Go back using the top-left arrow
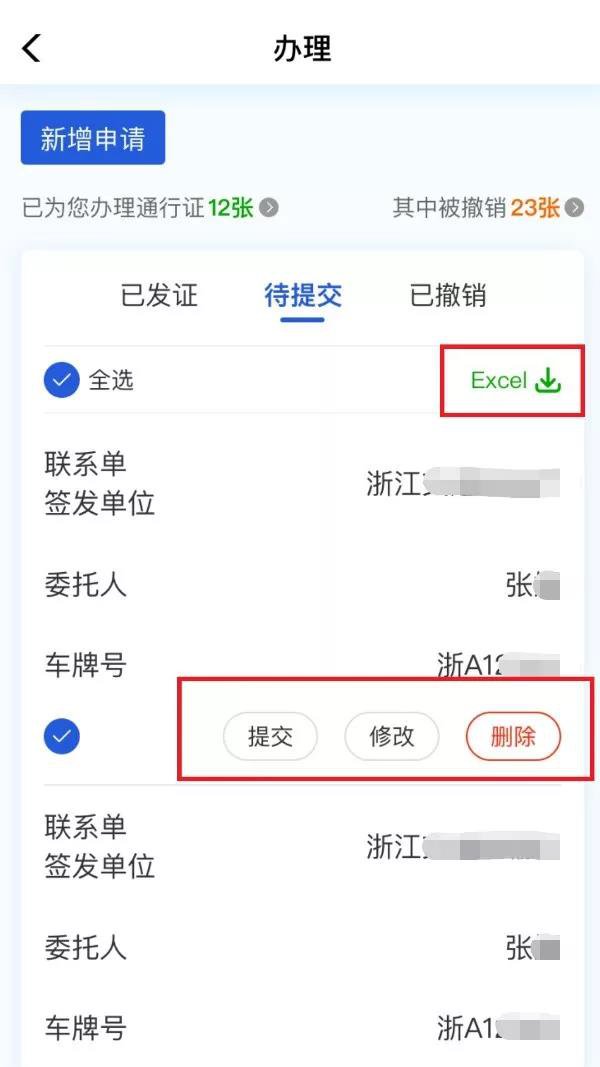 tap(32, 47)
